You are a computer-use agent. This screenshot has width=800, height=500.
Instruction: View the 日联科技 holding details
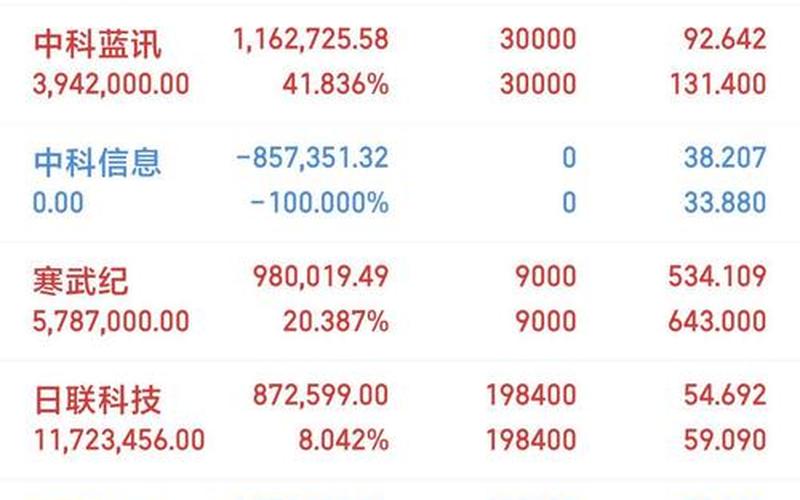pos(98,399)
